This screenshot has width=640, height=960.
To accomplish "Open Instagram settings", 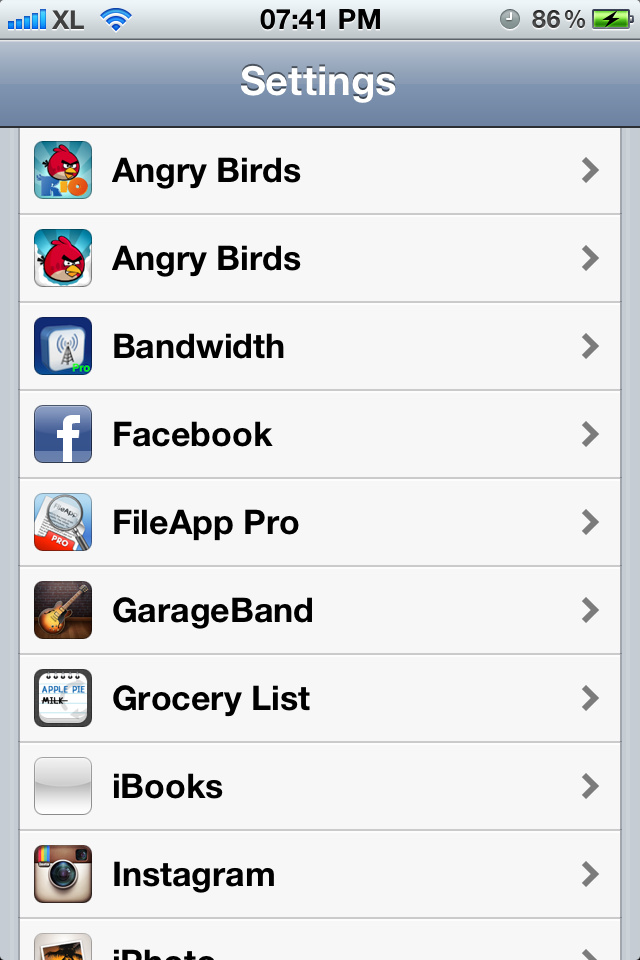I will tap(320, 875).
